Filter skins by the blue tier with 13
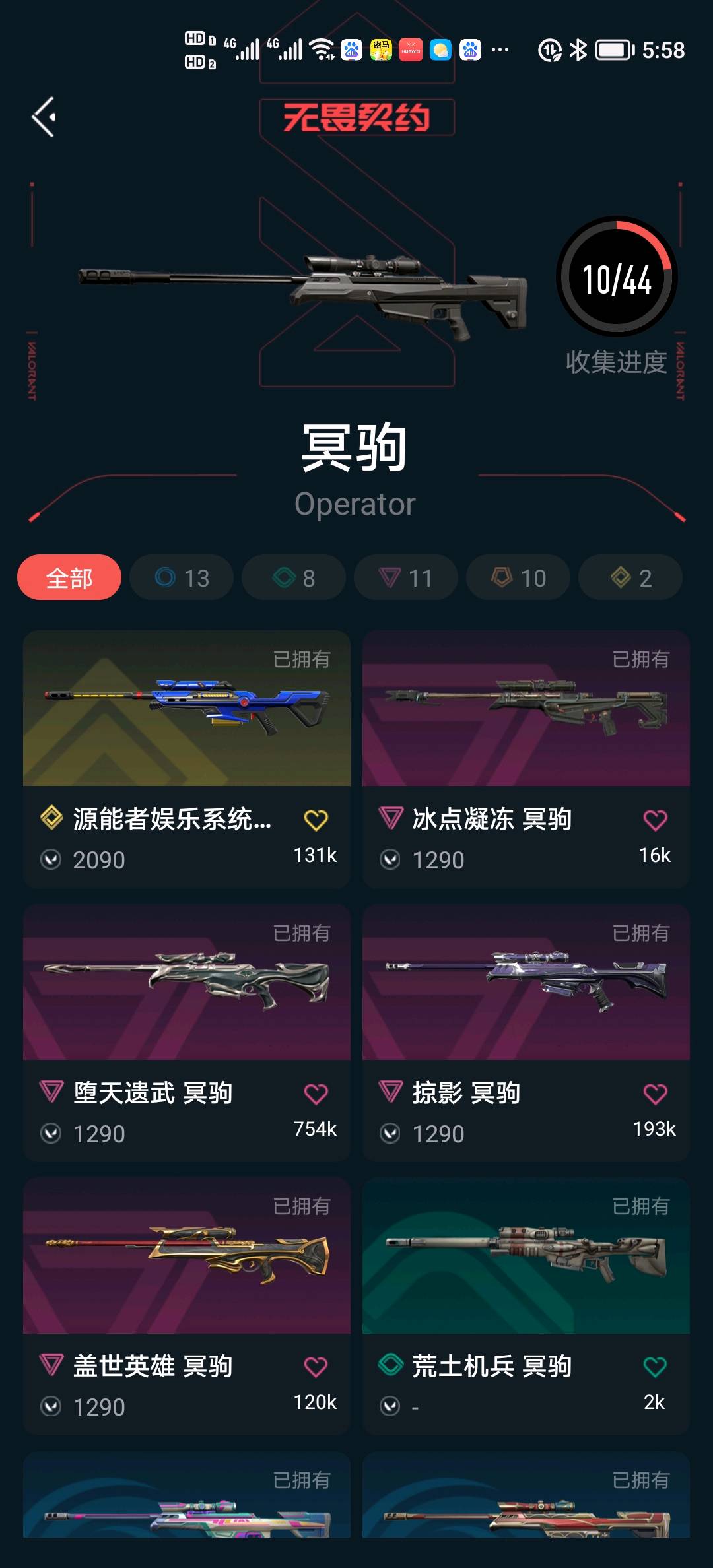 (x=182, y=577)
